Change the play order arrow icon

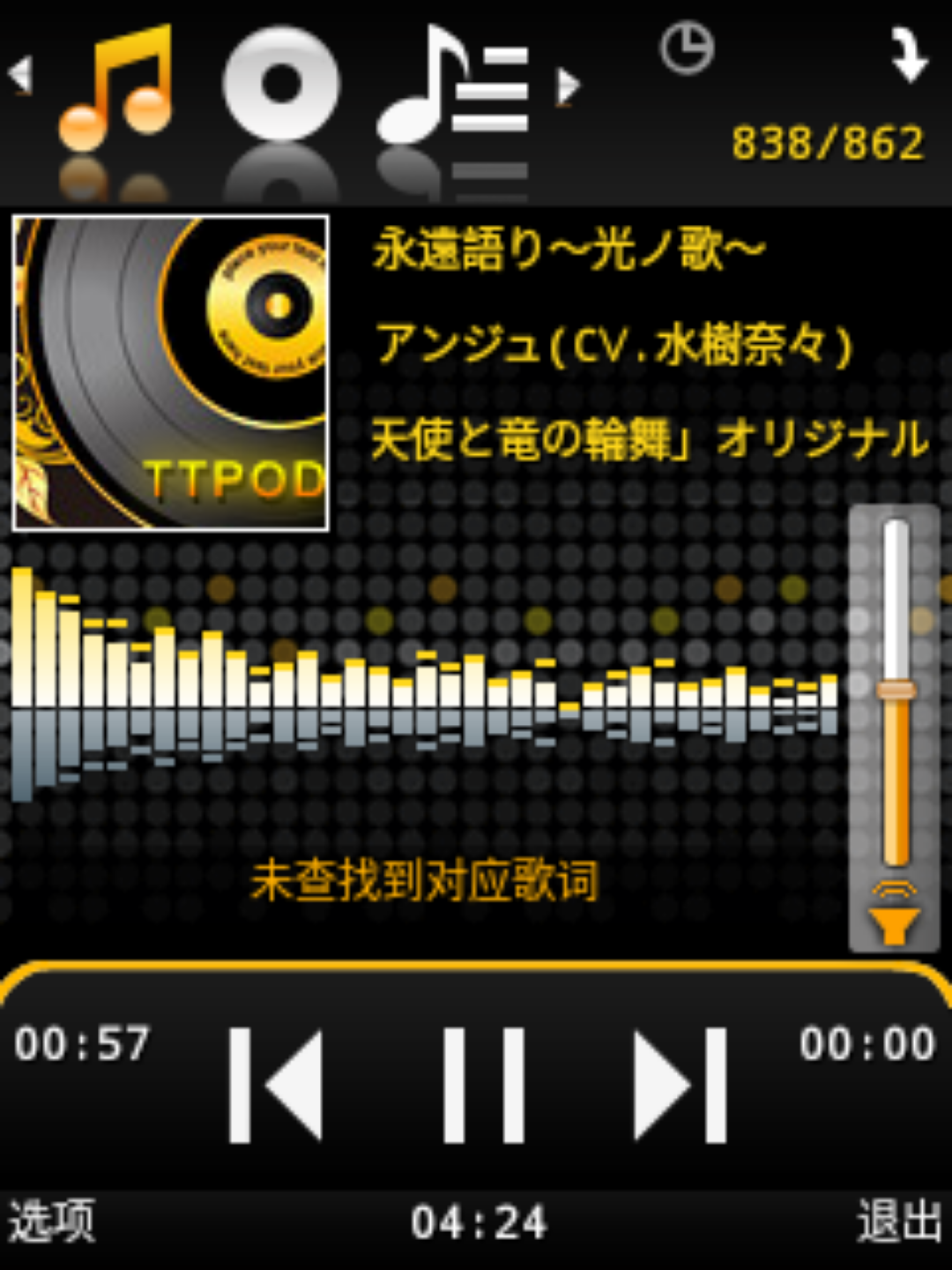tap(908, 55)
